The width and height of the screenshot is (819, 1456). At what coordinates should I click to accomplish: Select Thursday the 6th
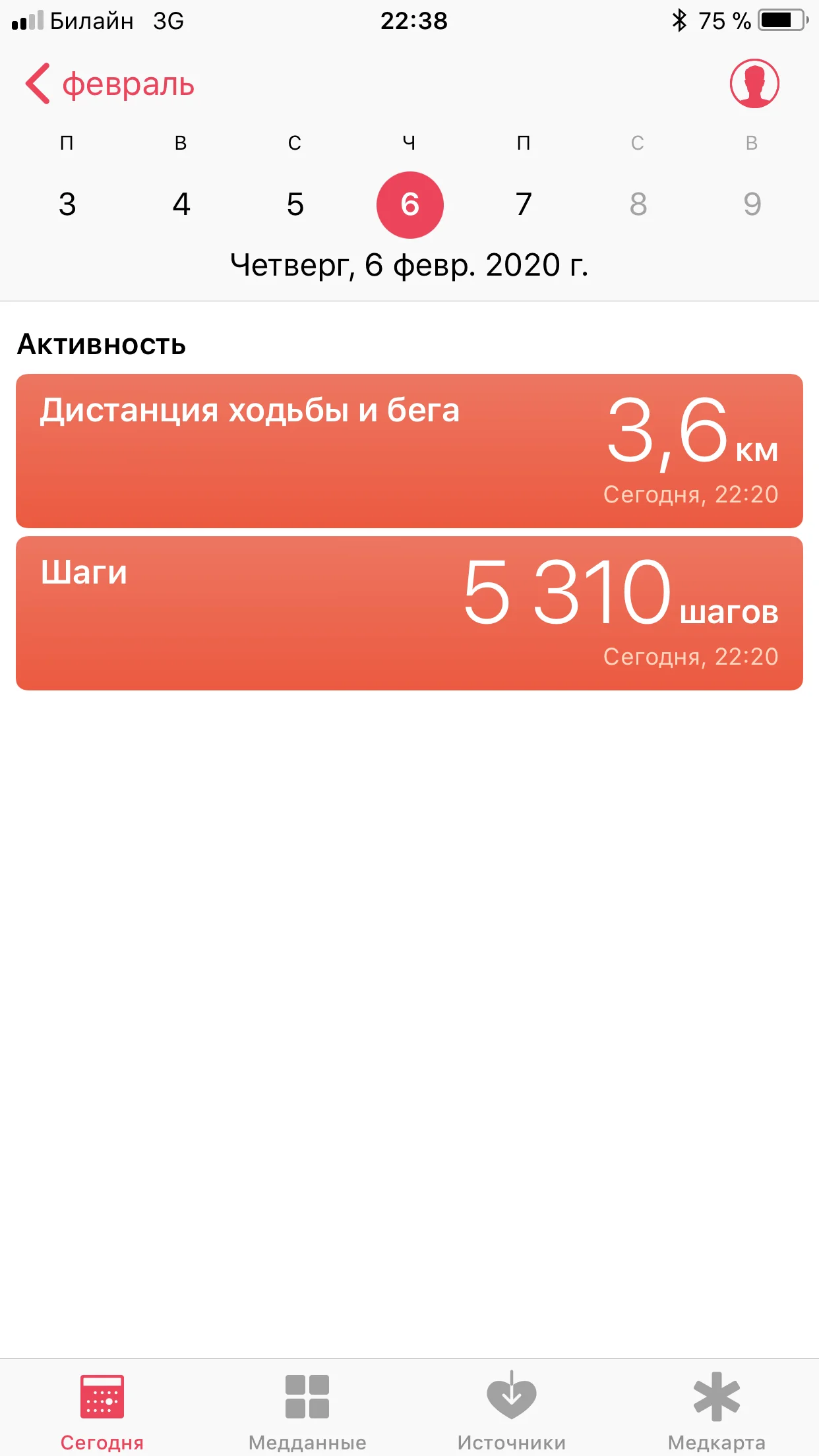click(x=409, y=204)
